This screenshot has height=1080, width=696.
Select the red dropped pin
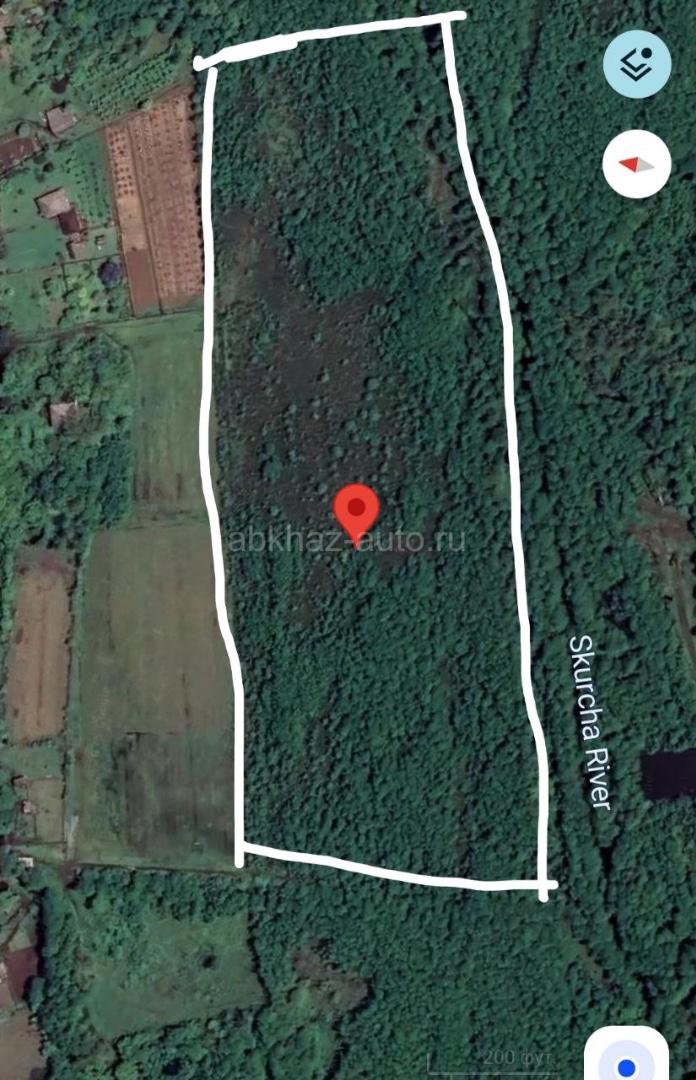click(356, 511)
